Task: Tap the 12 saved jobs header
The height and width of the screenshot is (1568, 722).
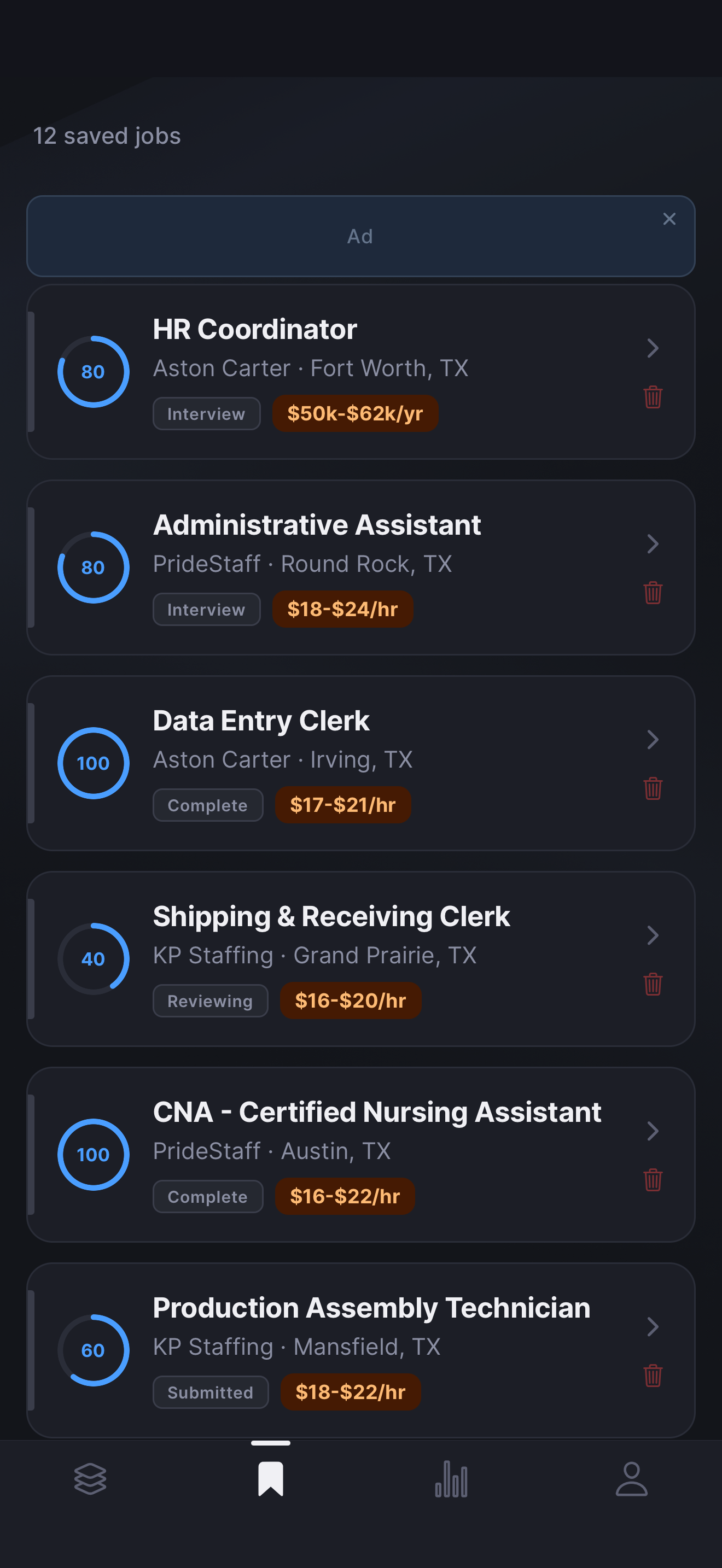Action: coord(107,136)
